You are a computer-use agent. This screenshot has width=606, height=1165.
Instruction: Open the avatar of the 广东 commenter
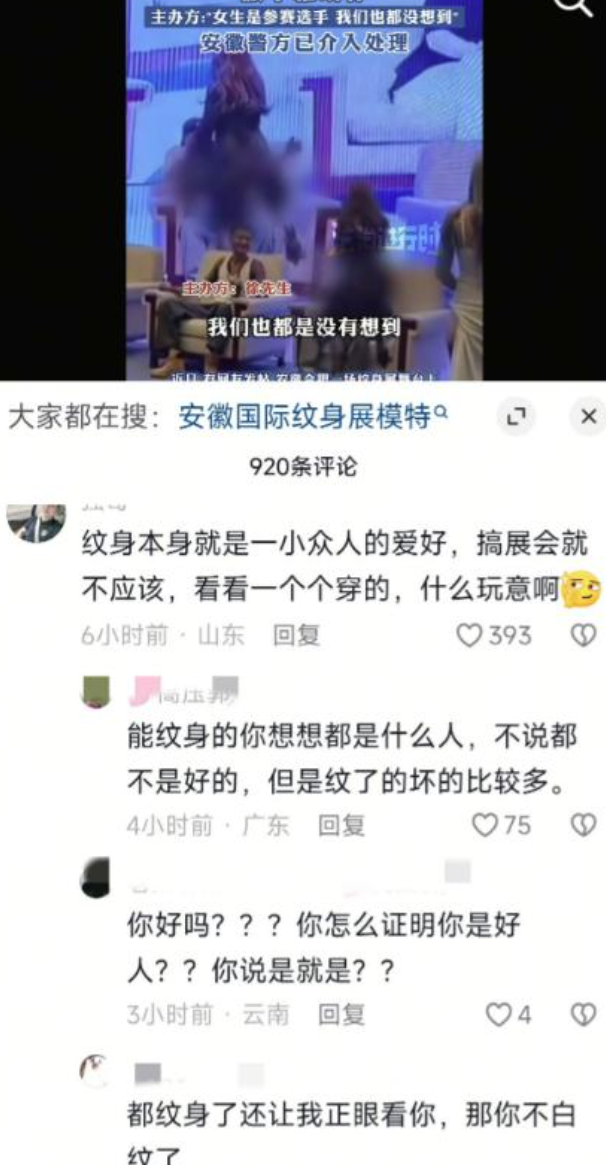[96, 691]
